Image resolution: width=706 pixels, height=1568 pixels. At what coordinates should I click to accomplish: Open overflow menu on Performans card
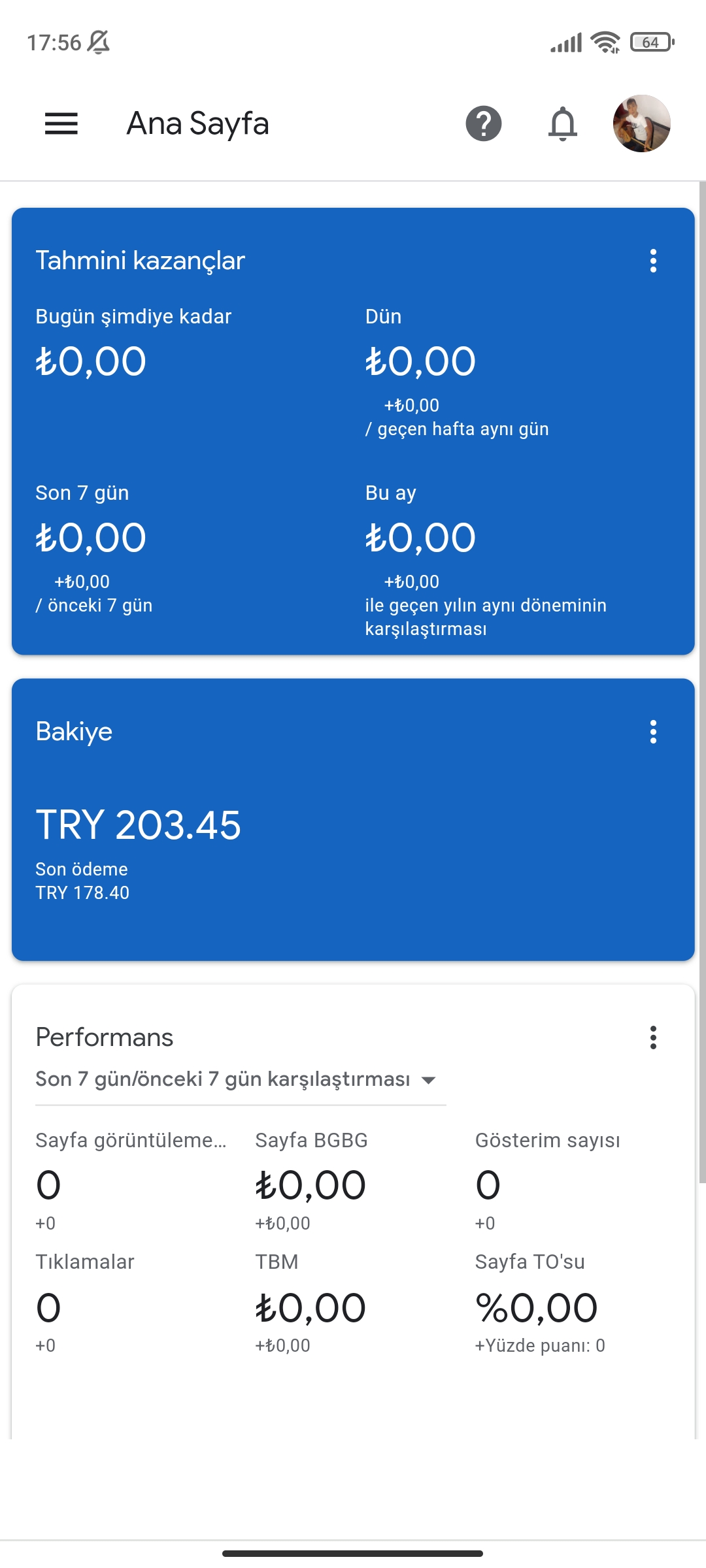click(653, 1037)
